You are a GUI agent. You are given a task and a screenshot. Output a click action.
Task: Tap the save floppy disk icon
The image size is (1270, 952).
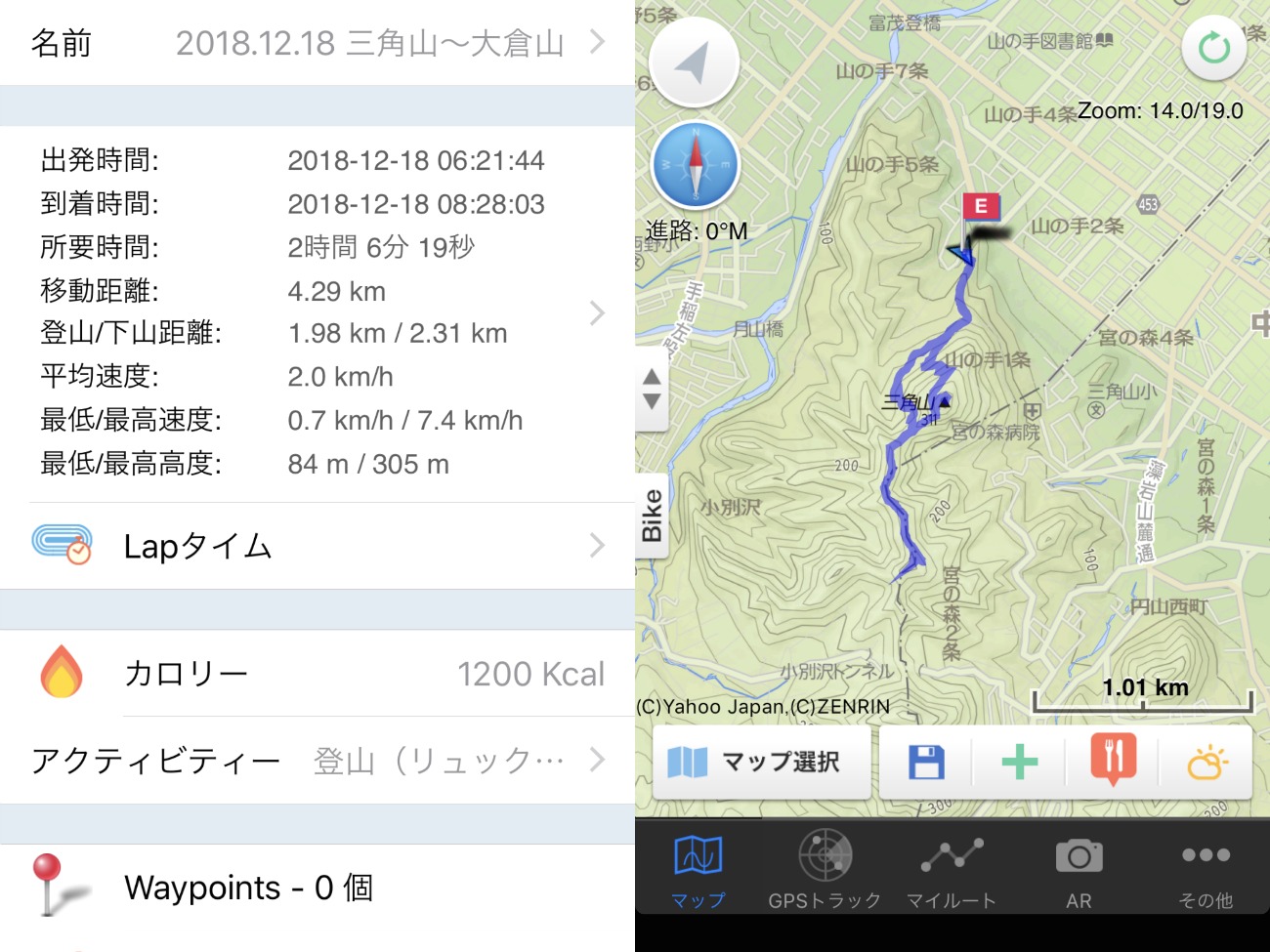pyautogui.click(x=926, y=763)
